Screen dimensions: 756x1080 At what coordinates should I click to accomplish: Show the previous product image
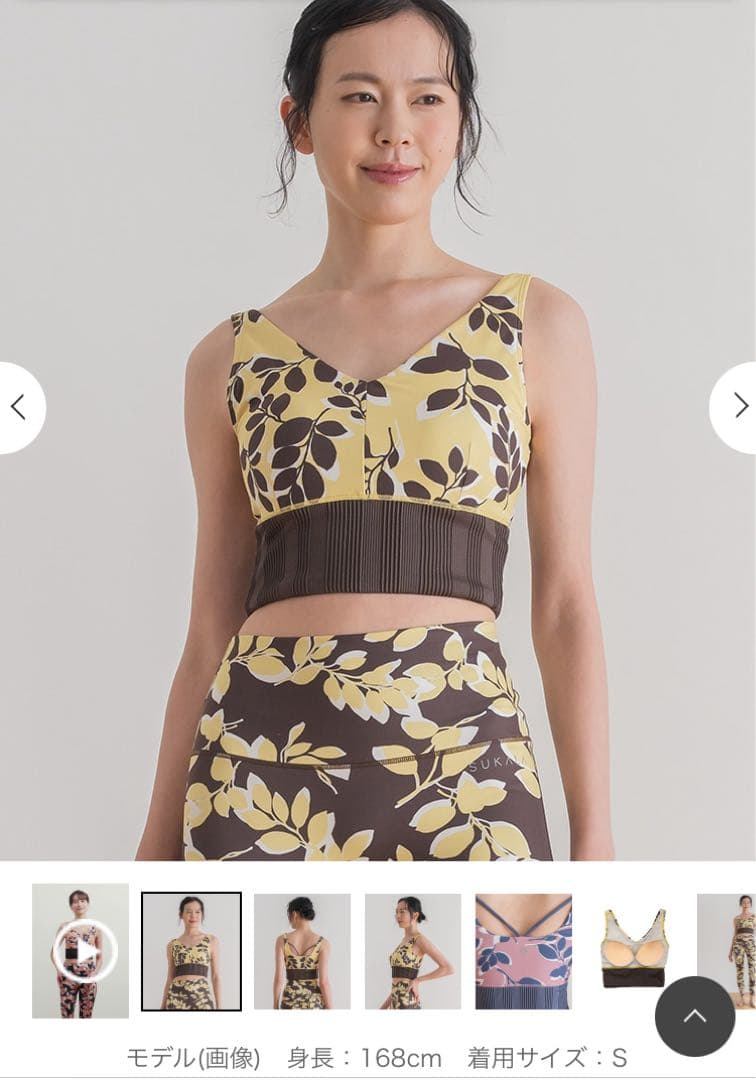pos(18,407)
